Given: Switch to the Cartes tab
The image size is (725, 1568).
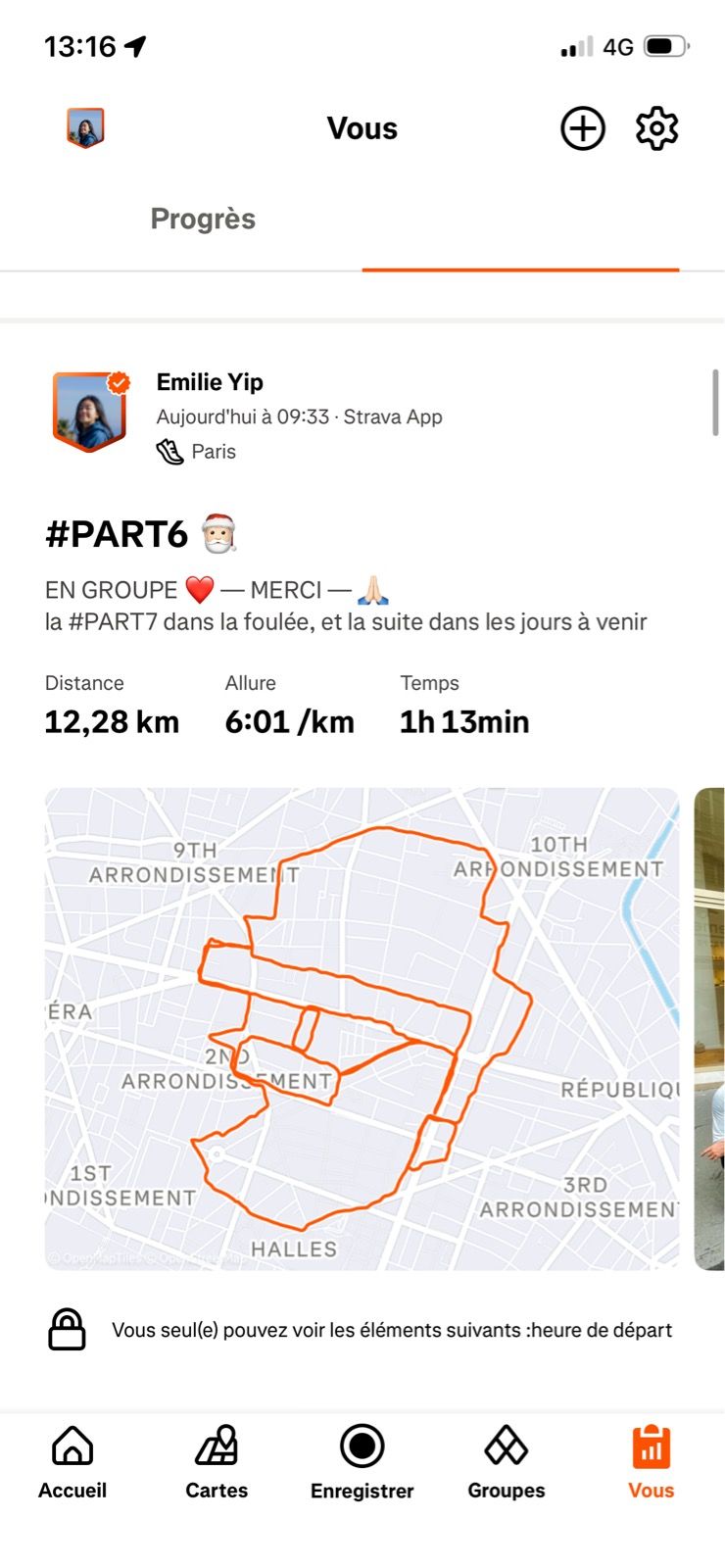Looking at the screenshot, I should coord(217,1461).
